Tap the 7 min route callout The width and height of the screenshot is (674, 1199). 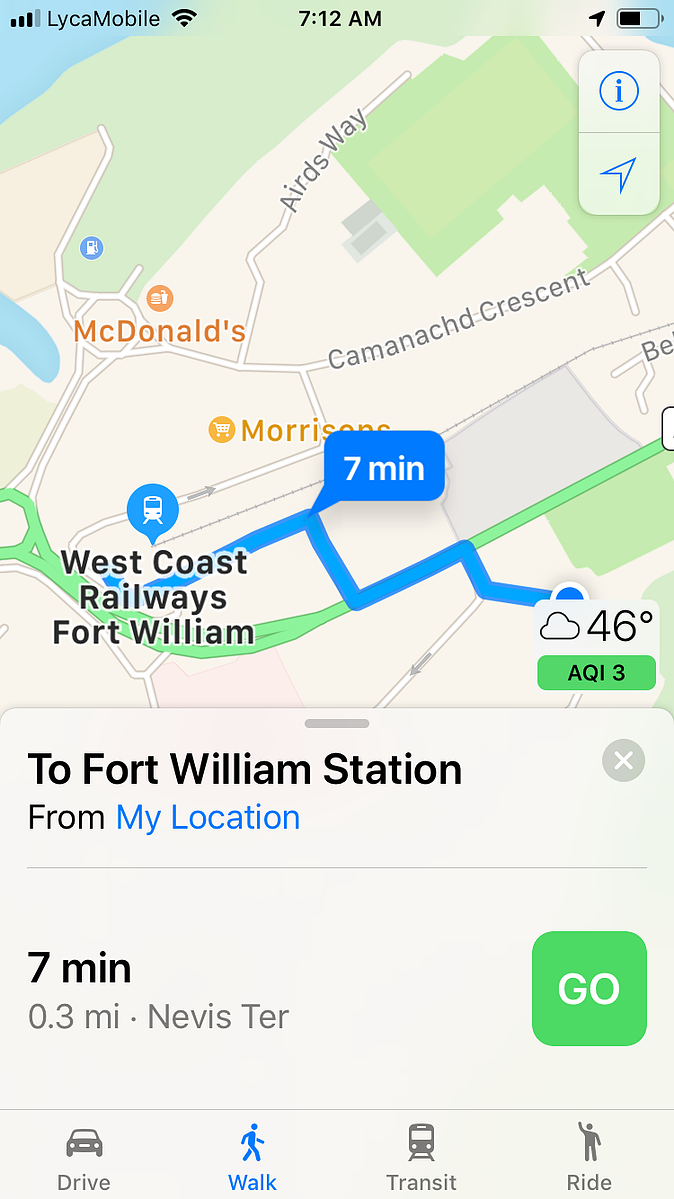point(384,467)
